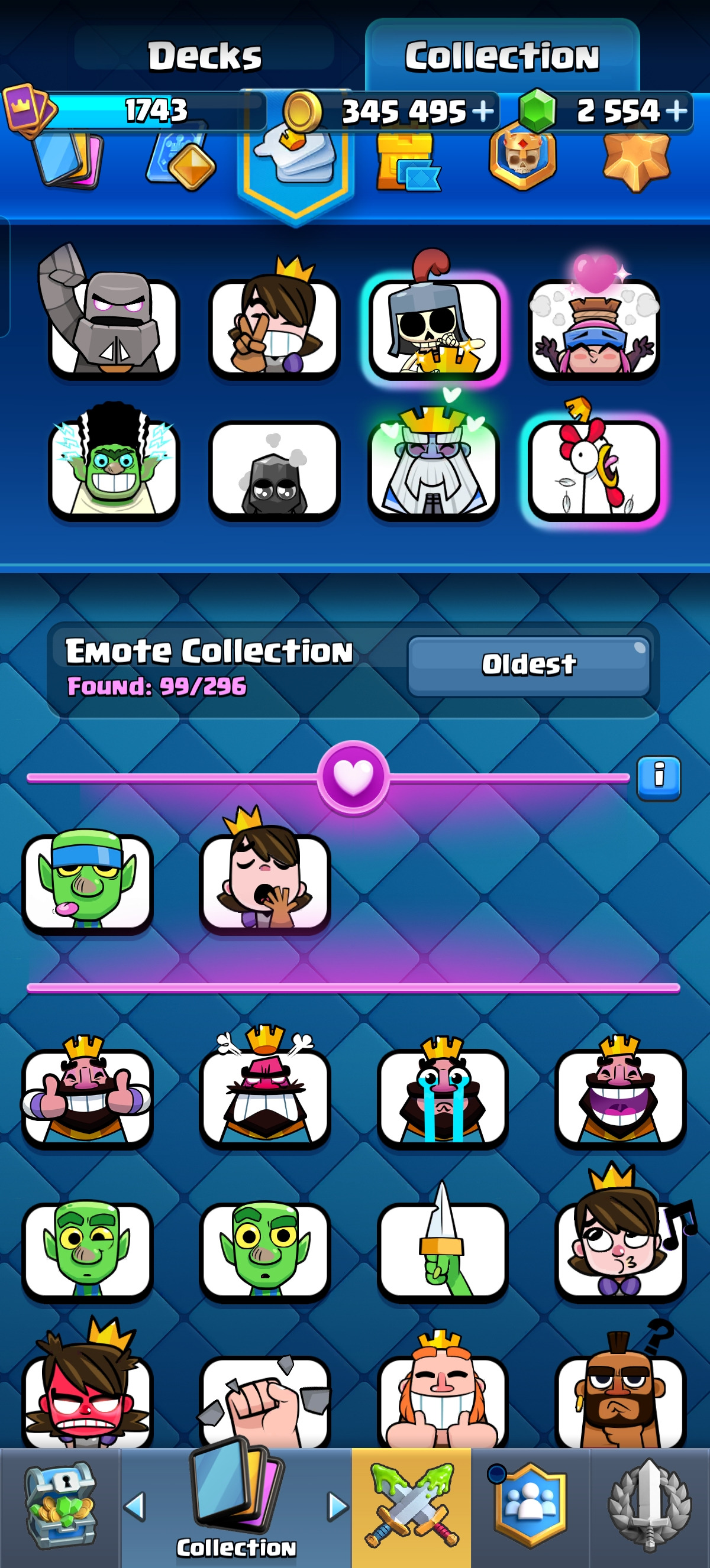Change the Oldest sort order
Image resolution: width=710 pixels, height=1568 pixels.
(x=528, y=665)
